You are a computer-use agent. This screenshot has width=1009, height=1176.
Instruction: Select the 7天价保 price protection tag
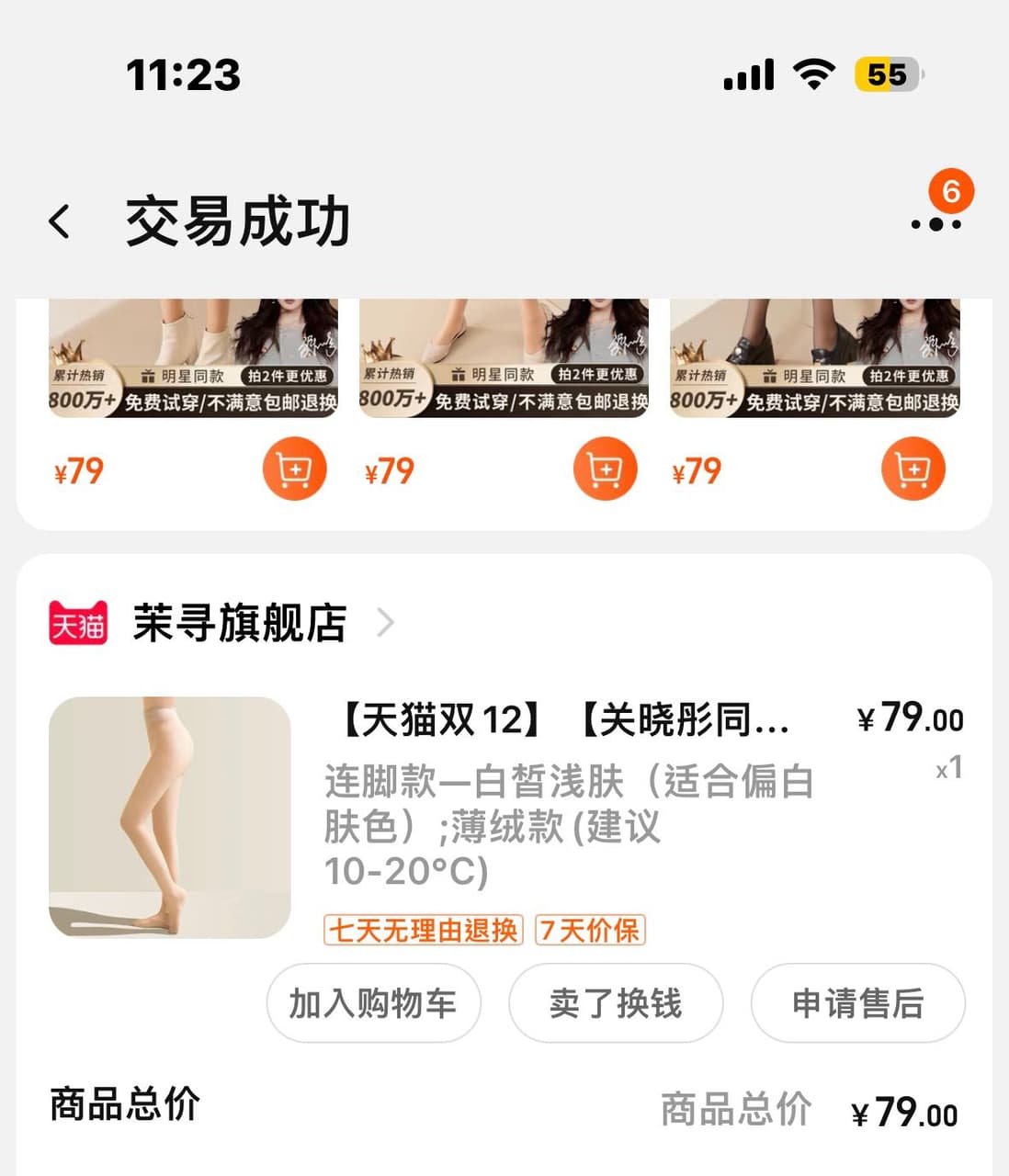pos(591,931)
